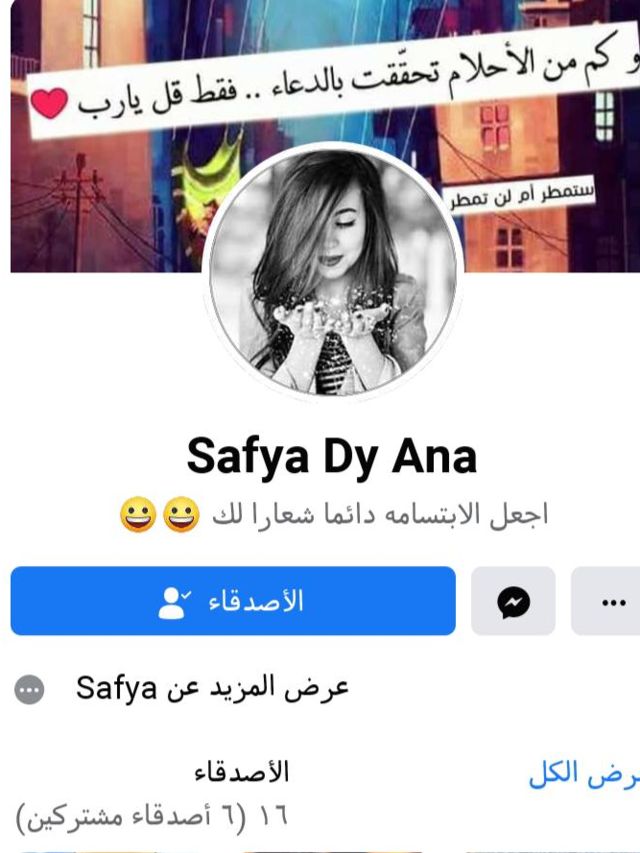Tap the blue الأصدقاء friends button
This screenshot has height=853, width=640.
[x=233, y=601]
